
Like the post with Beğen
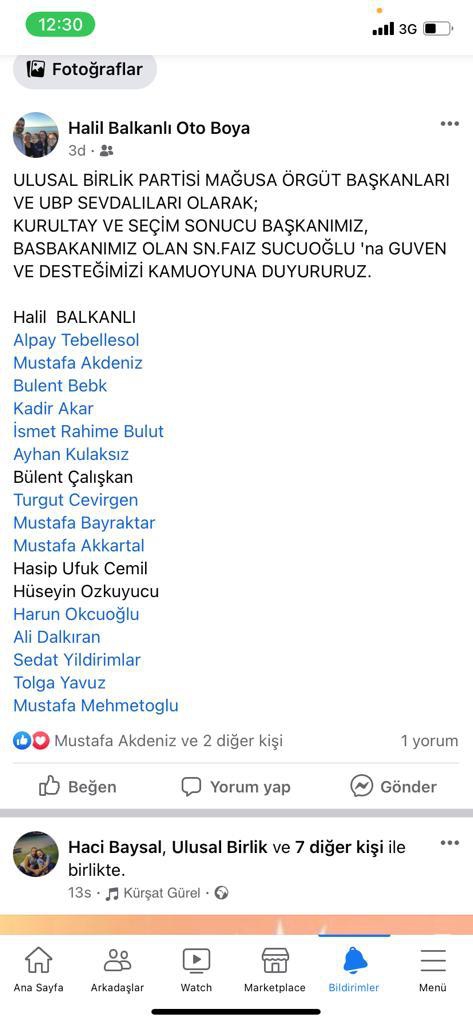tap(78, 787)
